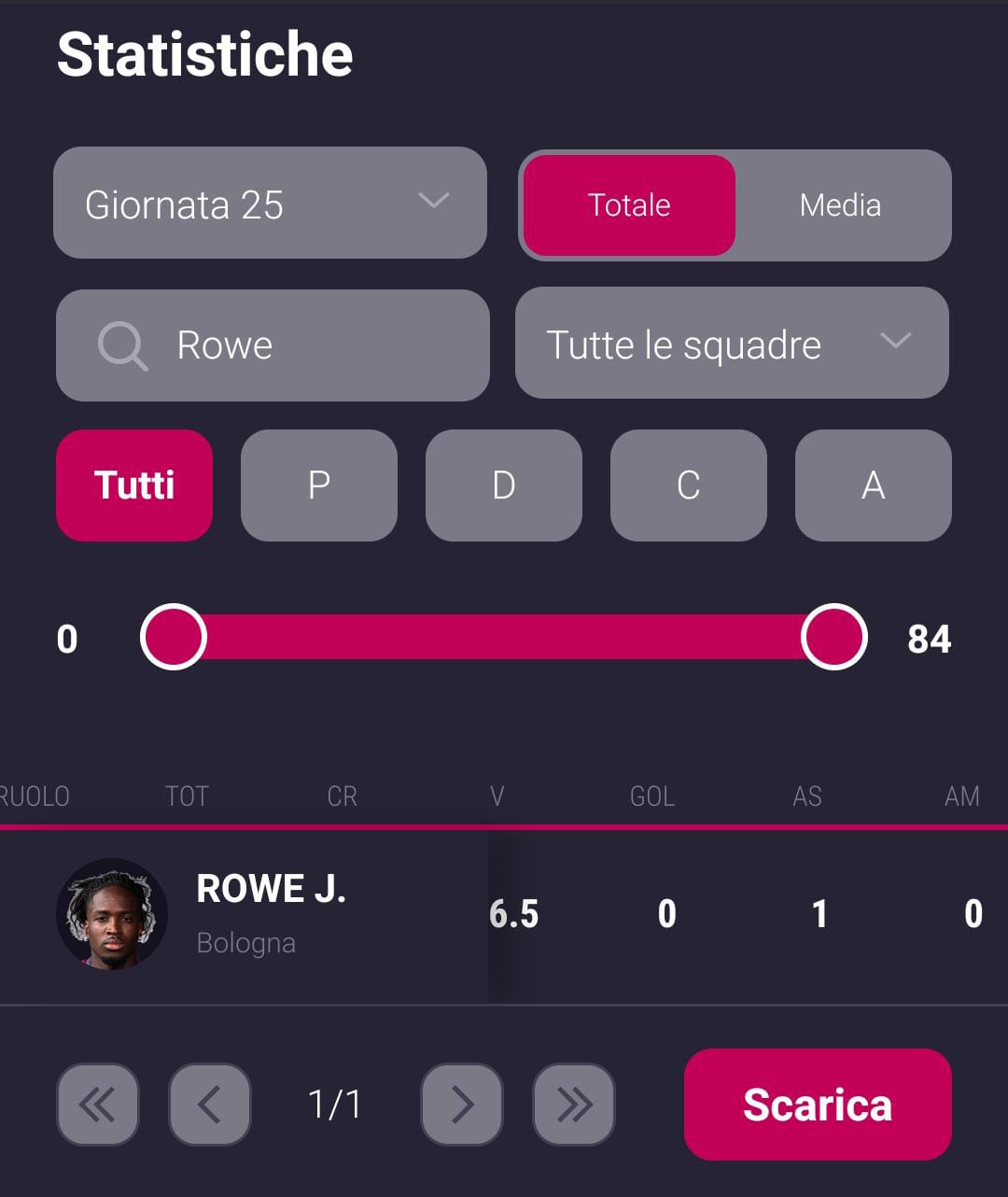Screen dimensions: 1008x1197
Task: Tap the slider handle at 0
Action: 174,637
